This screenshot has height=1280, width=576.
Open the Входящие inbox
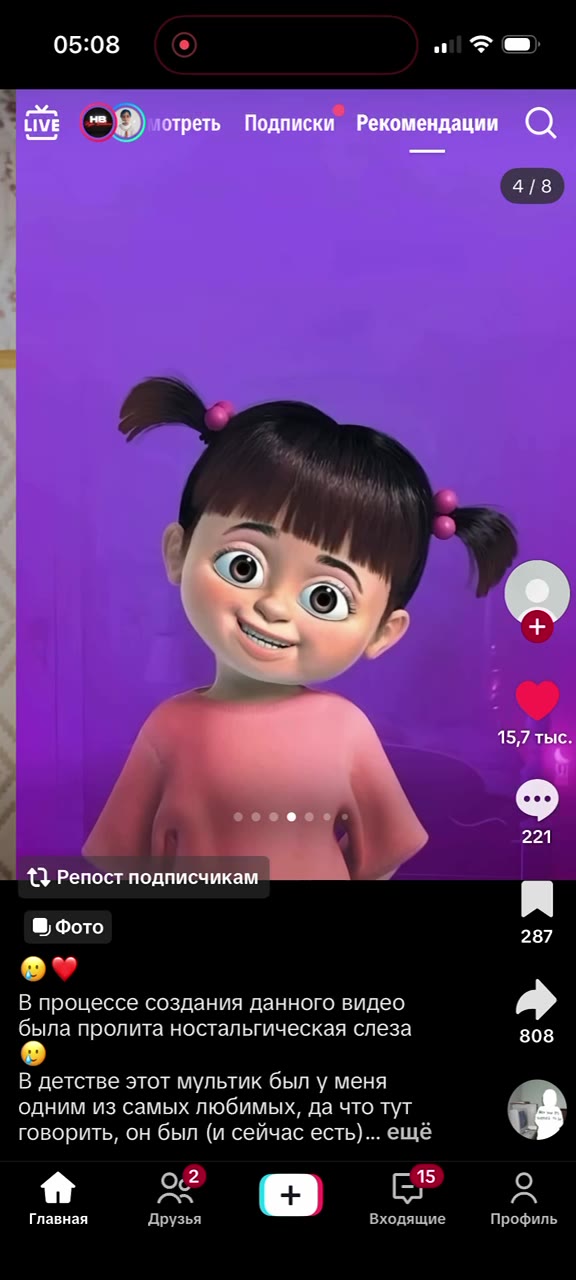[407, 1198]
